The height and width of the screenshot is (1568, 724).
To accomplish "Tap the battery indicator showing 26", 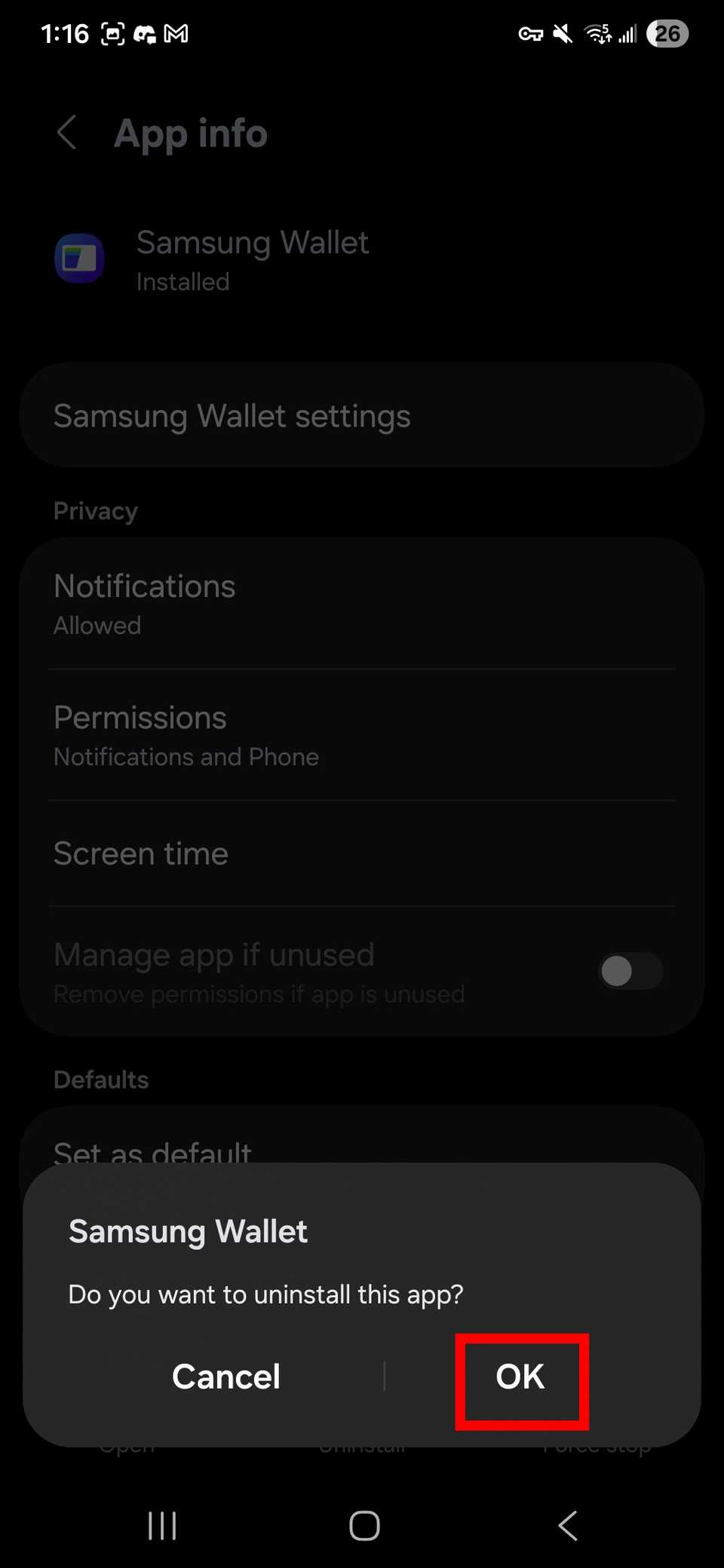I will point(667,33).
